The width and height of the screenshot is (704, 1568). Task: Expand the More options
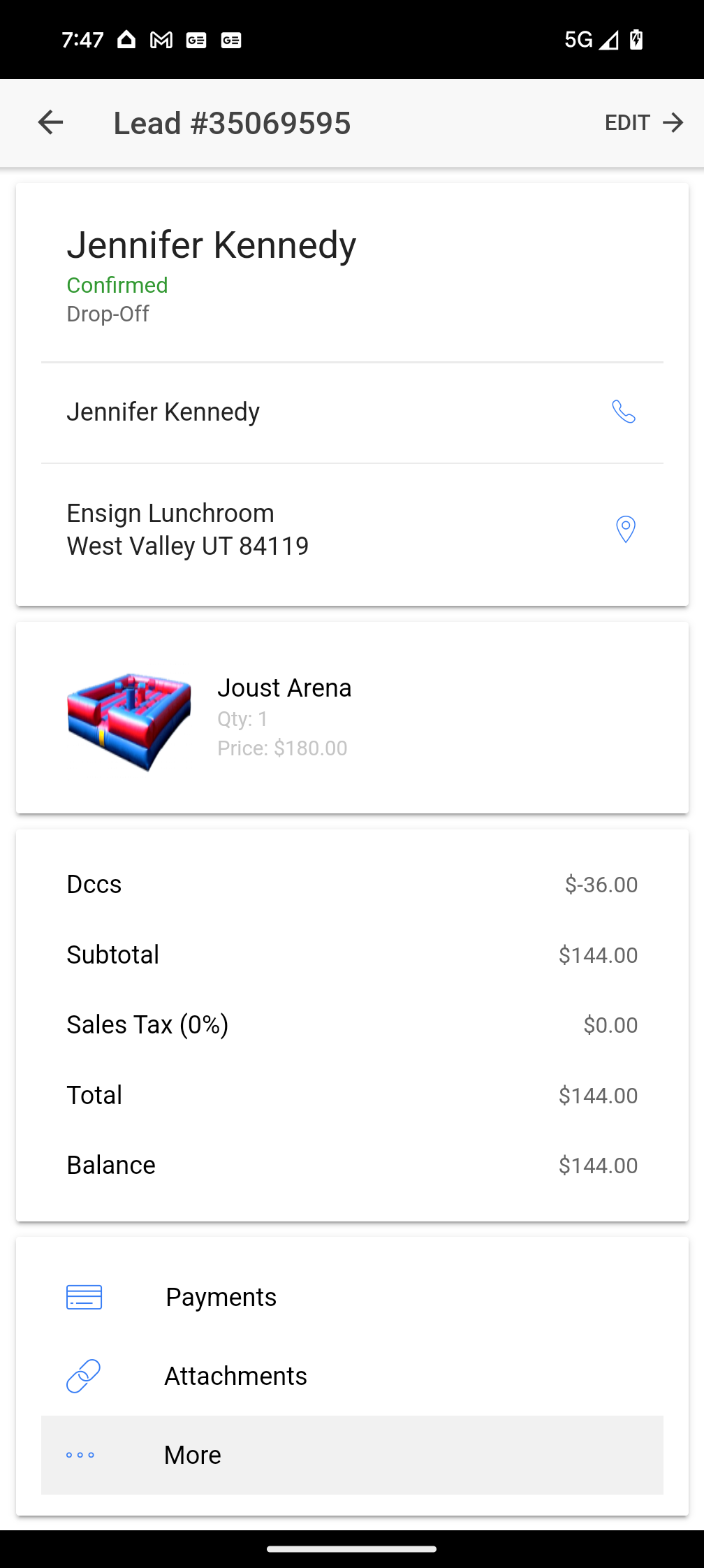tap(193, 1455)
